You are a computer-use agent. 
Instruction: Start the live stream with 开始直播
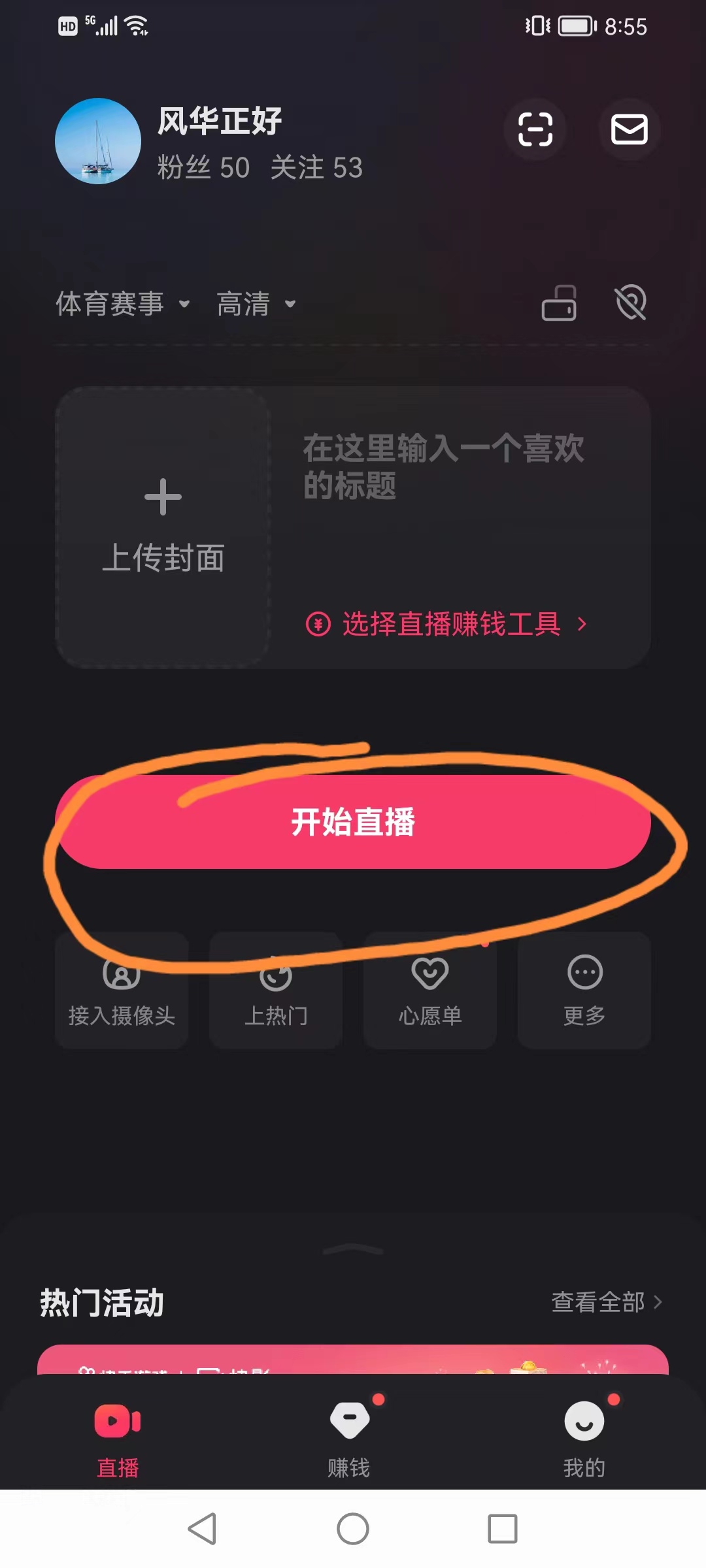[353, 822]
